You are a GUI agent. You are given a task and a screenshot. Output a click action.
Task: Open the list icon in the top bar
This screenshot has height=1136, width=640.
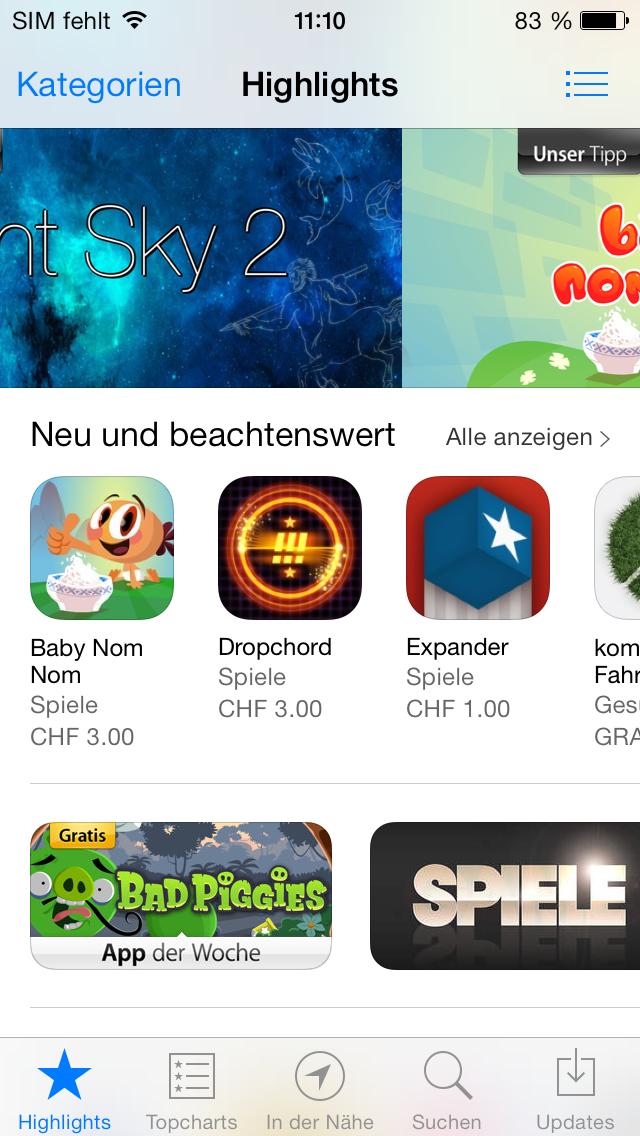point(586,85)
